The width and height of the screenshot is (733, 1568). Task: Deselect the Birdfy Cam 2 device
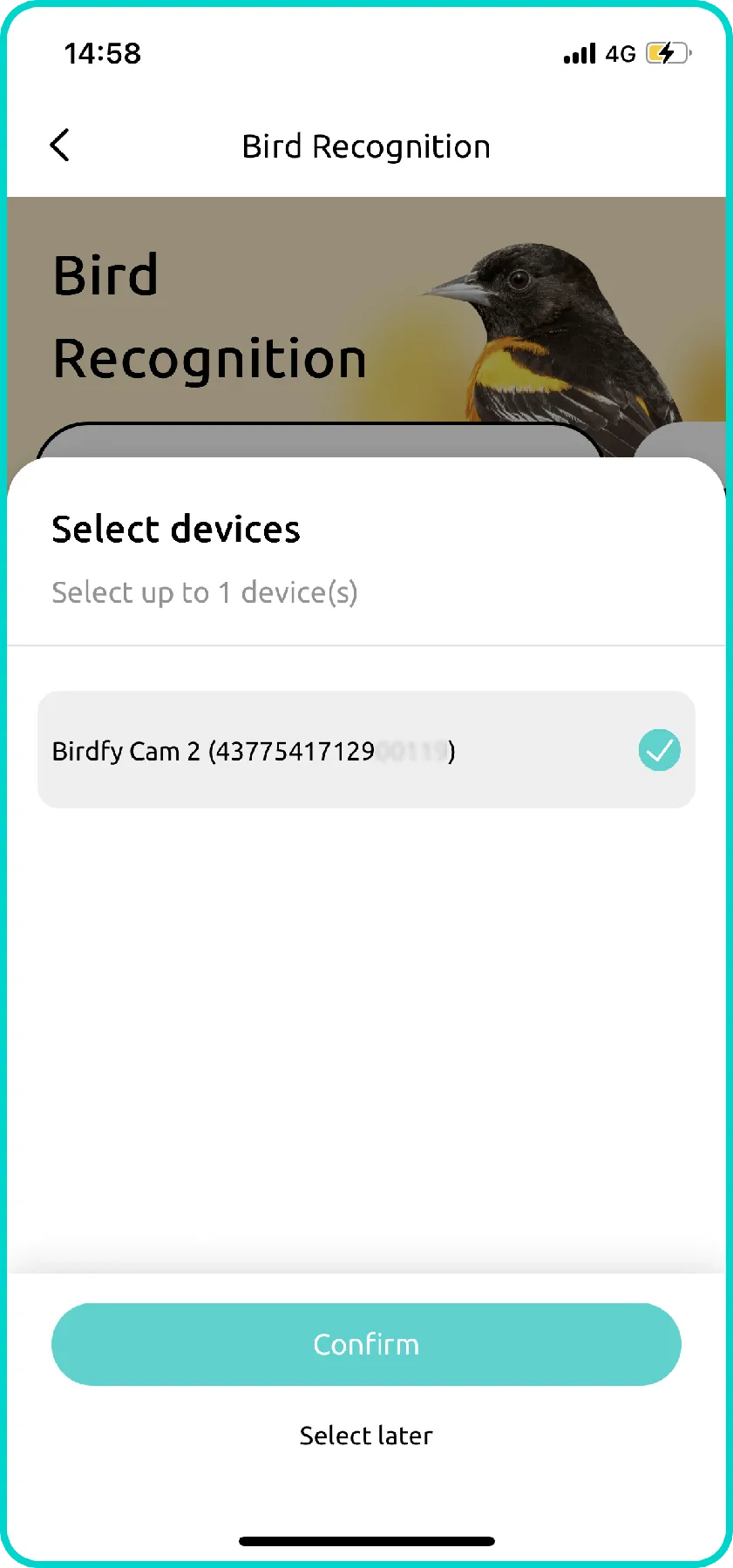point(659,750)
